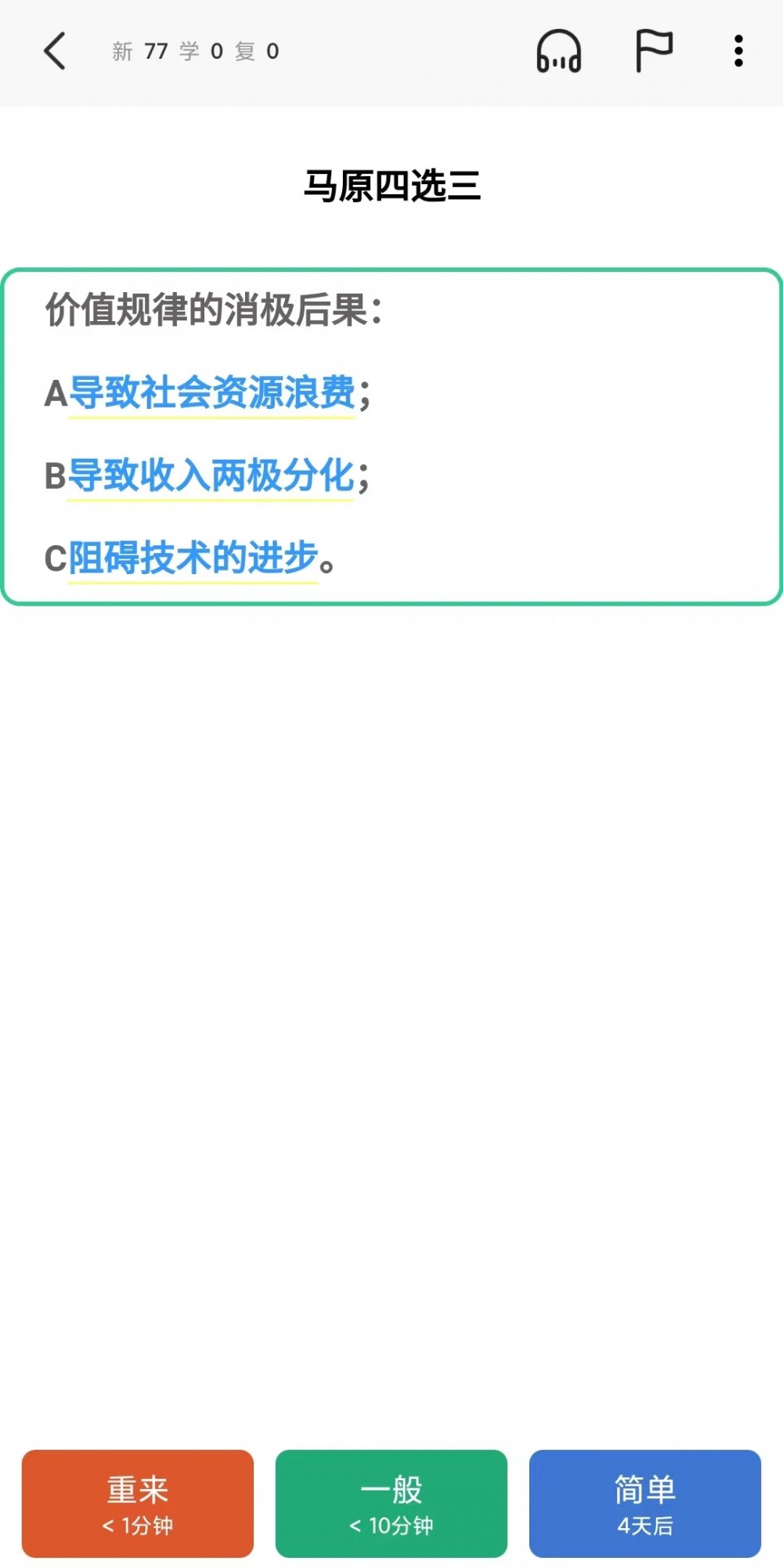Rate card as 一般 (good)
This screenshot has width=783, height=1568.
tap(391, 1503)
